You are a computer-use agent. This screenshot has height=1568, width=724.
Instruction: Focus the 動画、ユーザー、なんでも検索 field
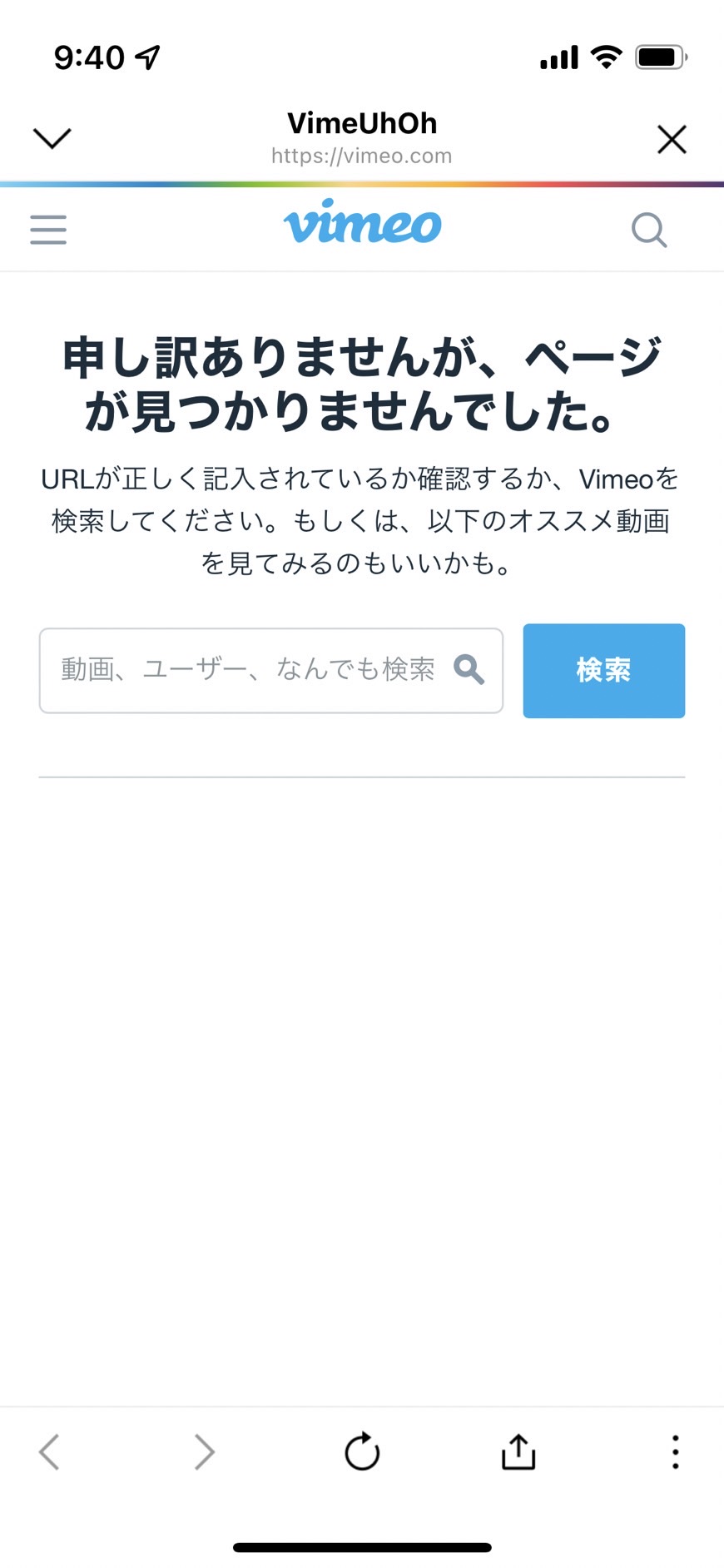[271, 671]
